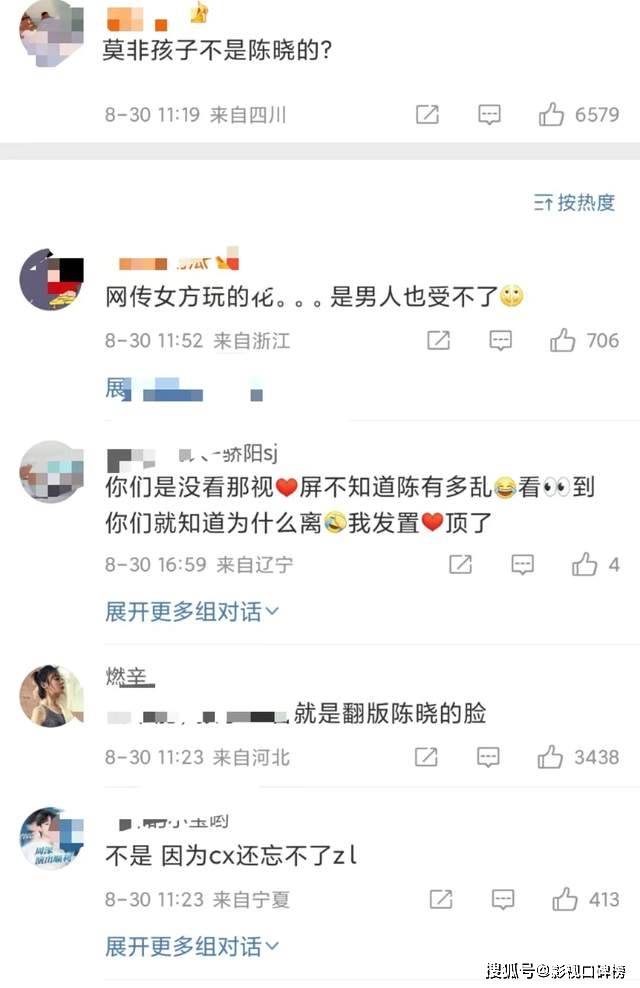Like the comment with 6579 likes
640x988 pixels.
pyautogui.click(x=552, y=115)
